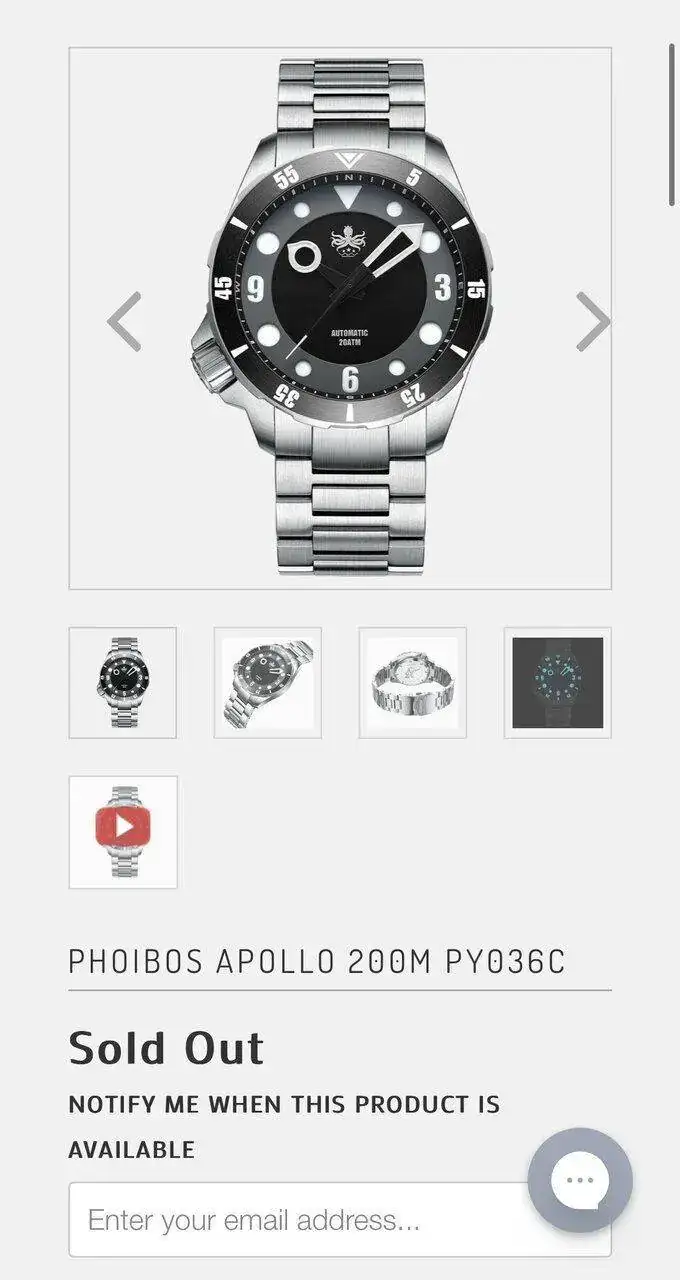Select the caseback-view thumbnail

pyautogui.click(x=412, y=683)
